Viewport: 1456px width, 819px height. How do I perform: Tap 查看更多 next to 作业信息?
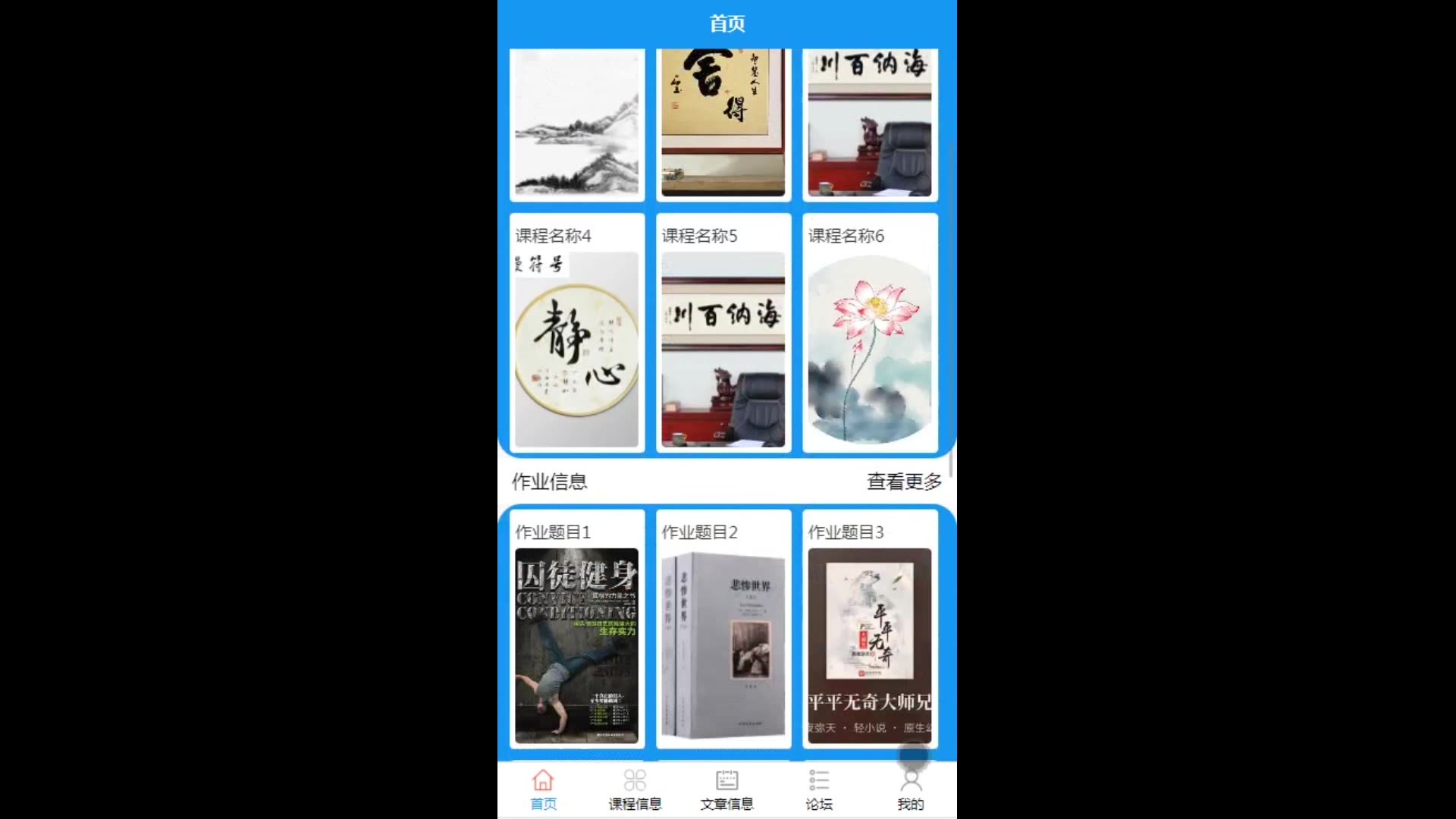[x=904, y=482]
